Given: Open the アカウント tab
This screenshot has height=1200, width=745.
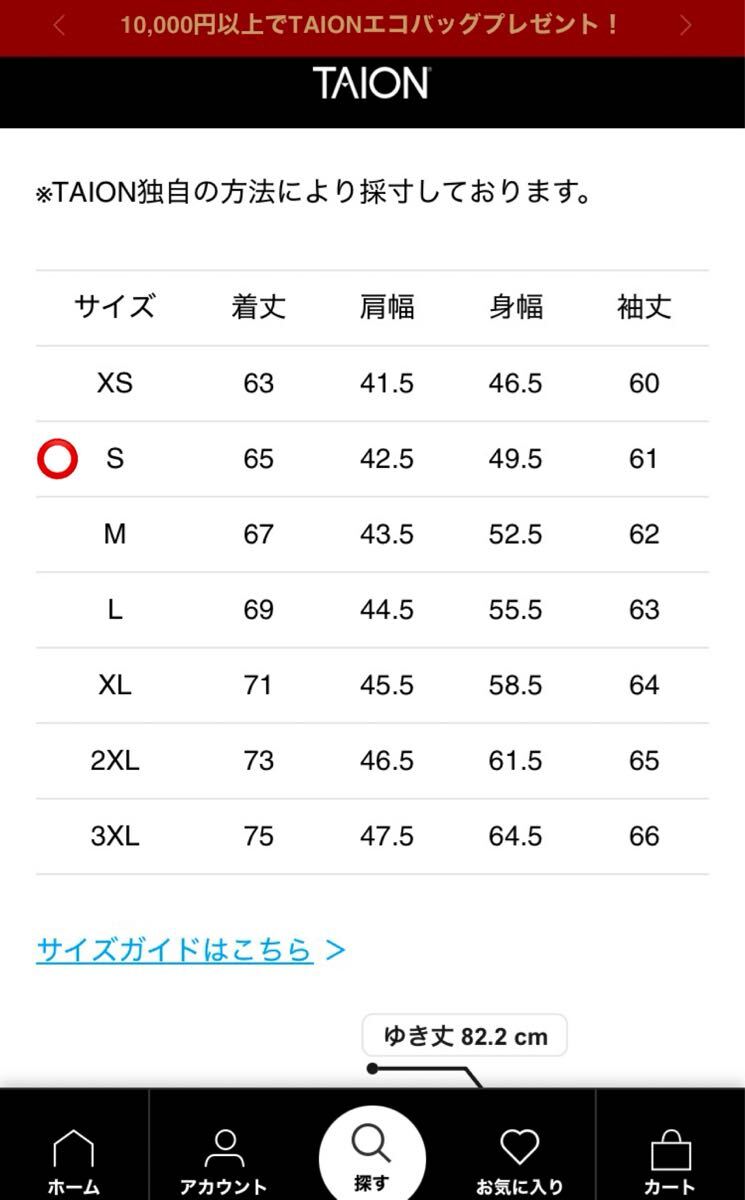Looking at the screenshot, I should click(x=224, y=1160).
